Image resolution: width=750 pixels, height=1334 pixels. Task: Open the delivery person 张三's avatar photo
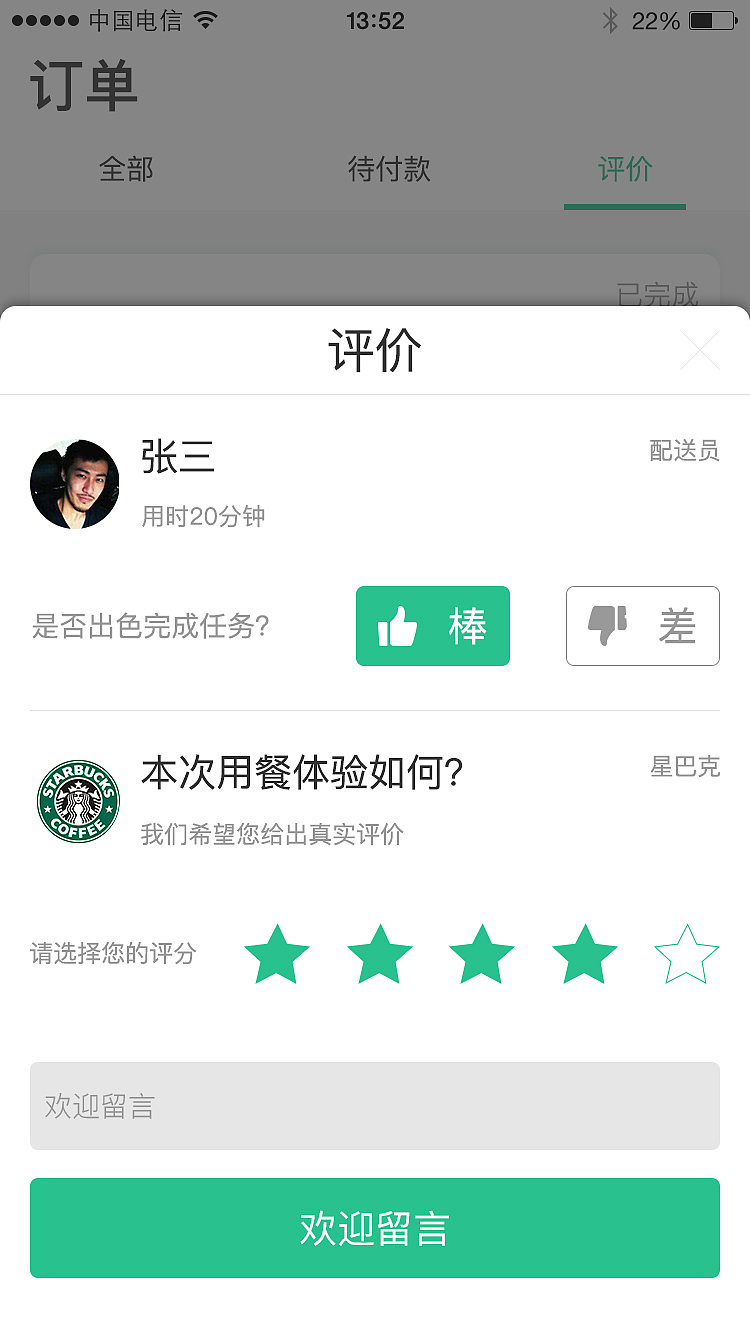[x=75, y=483]
